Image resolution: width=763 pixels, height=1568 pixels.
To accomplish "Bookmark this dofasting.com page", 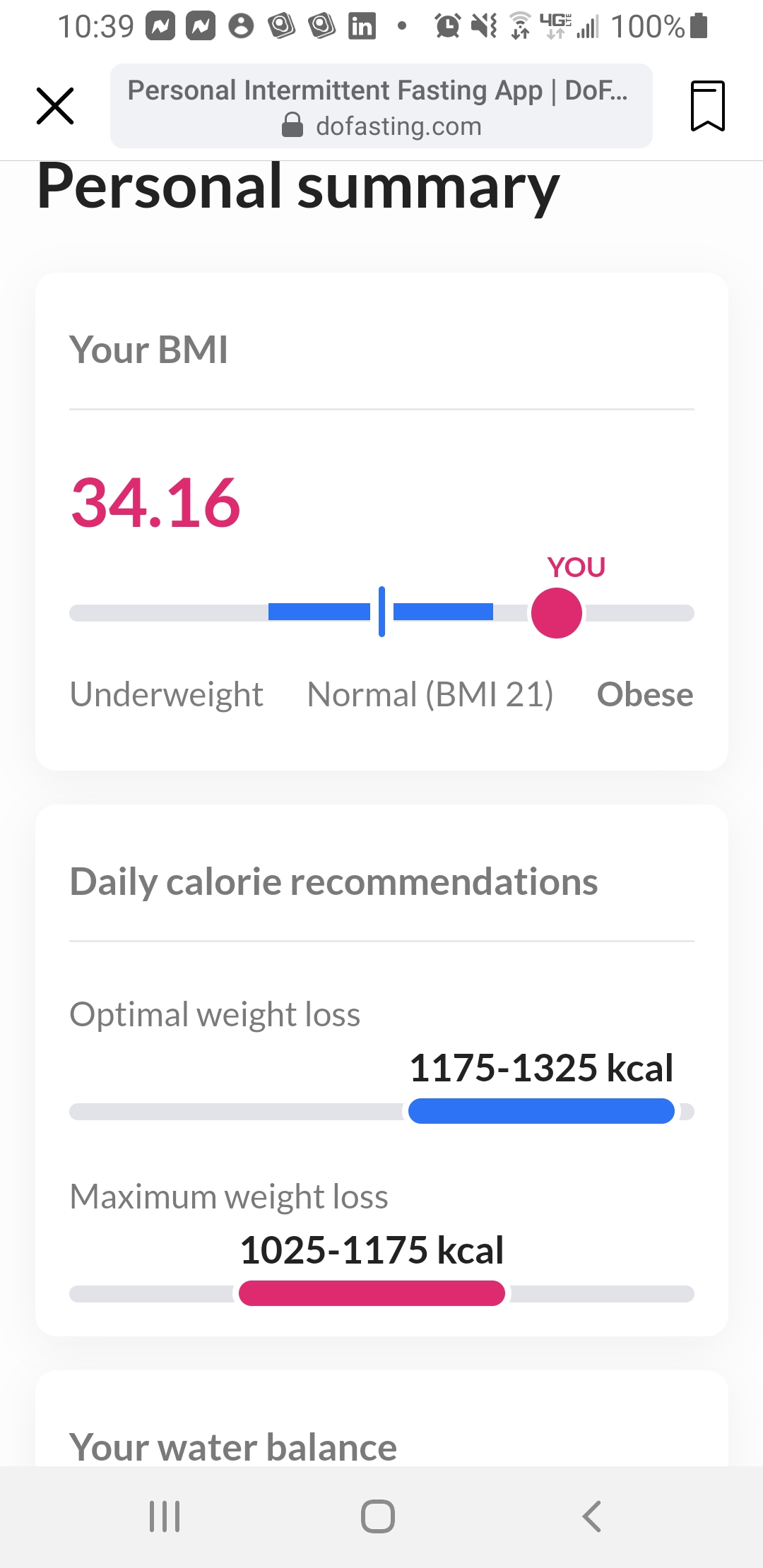I will pos(707,106).
